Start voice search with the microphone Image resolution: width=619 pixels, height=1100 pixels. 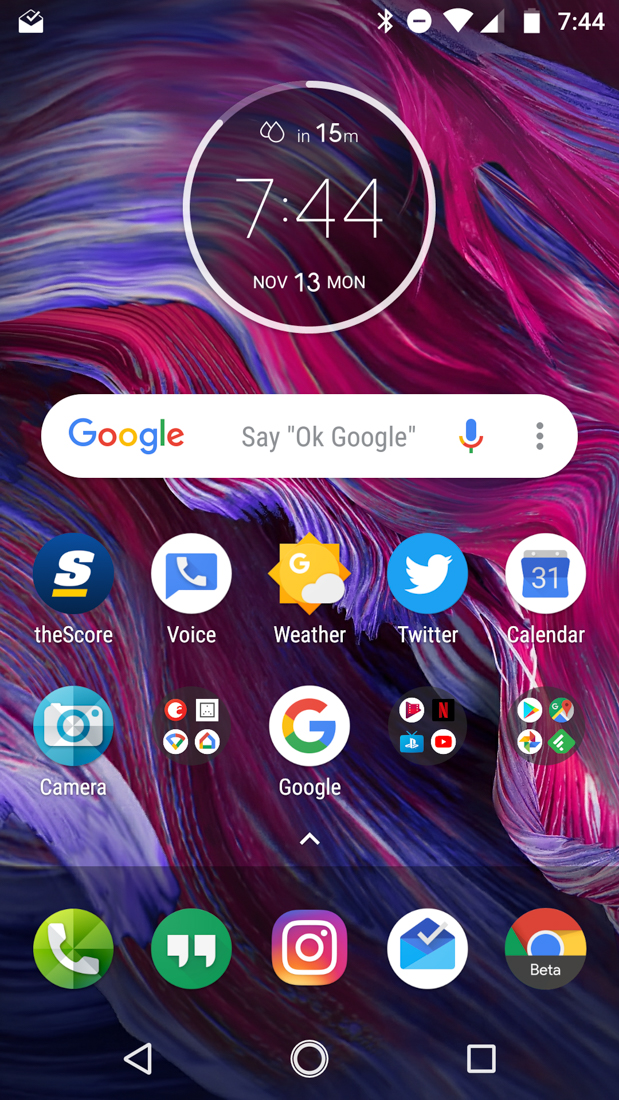coord(471,436)
